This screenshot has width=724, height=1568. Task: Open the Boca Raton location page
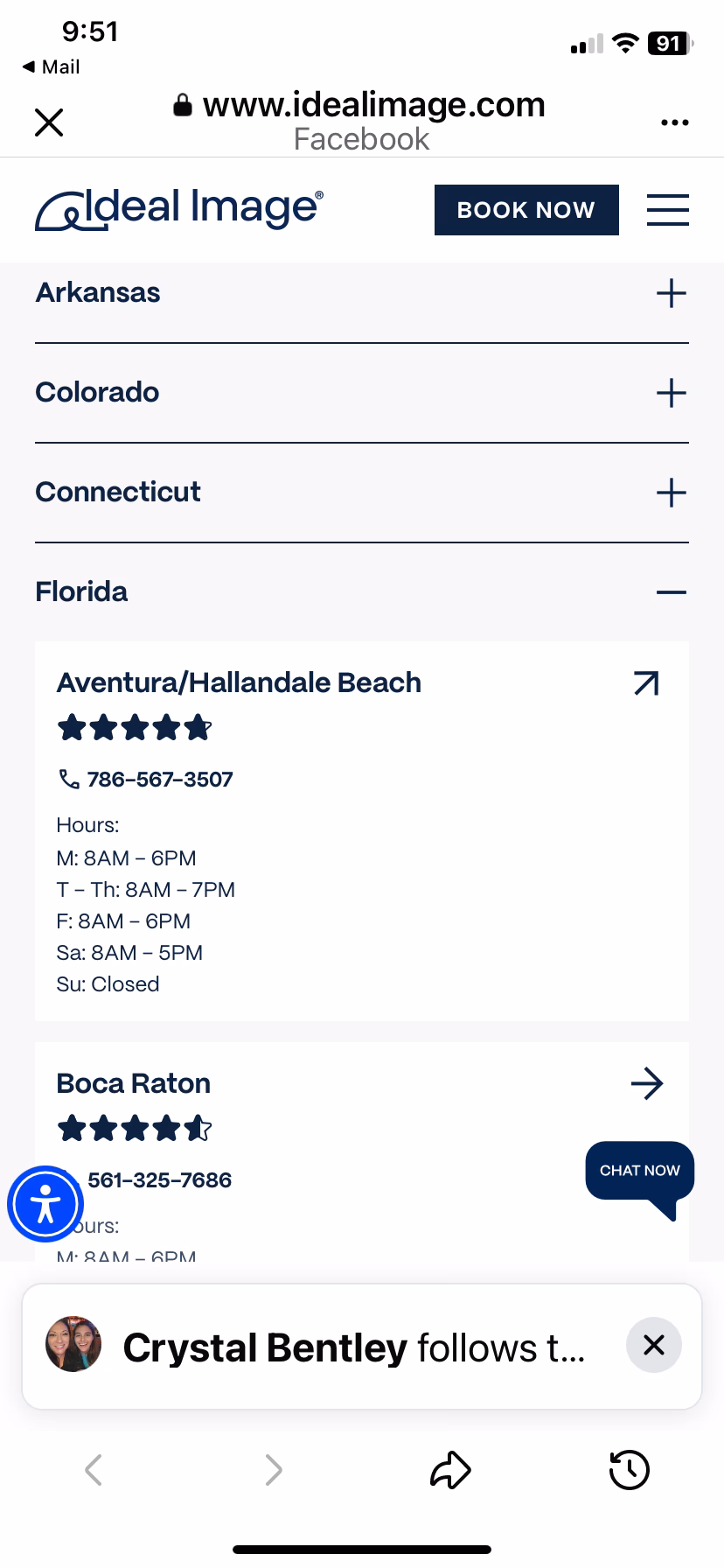pyautogui.click(x=647, y=1084)
